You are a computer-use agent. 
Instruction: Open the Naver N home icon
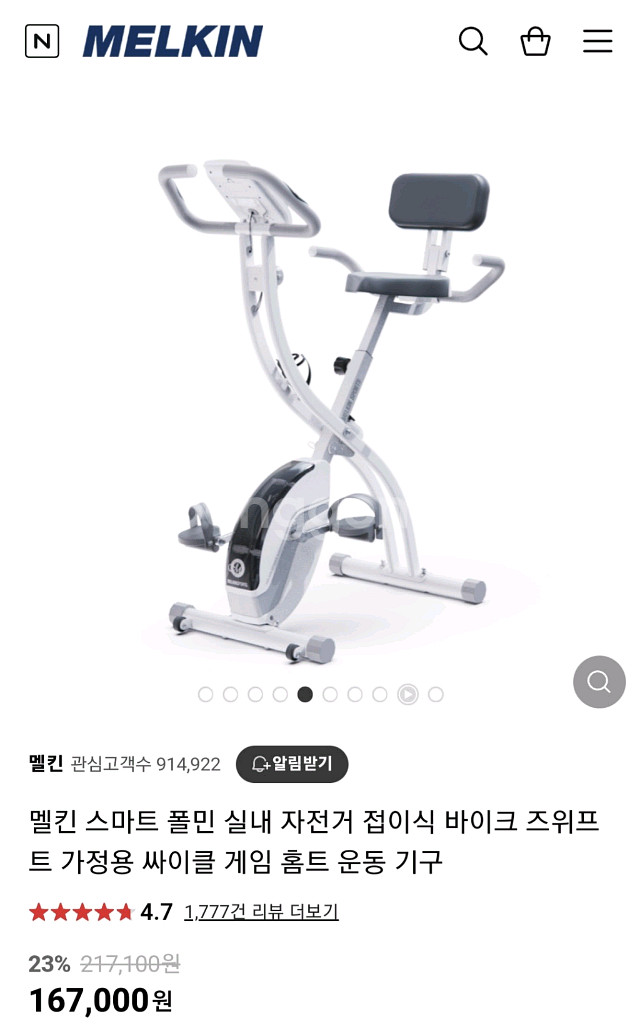[42, 41]
